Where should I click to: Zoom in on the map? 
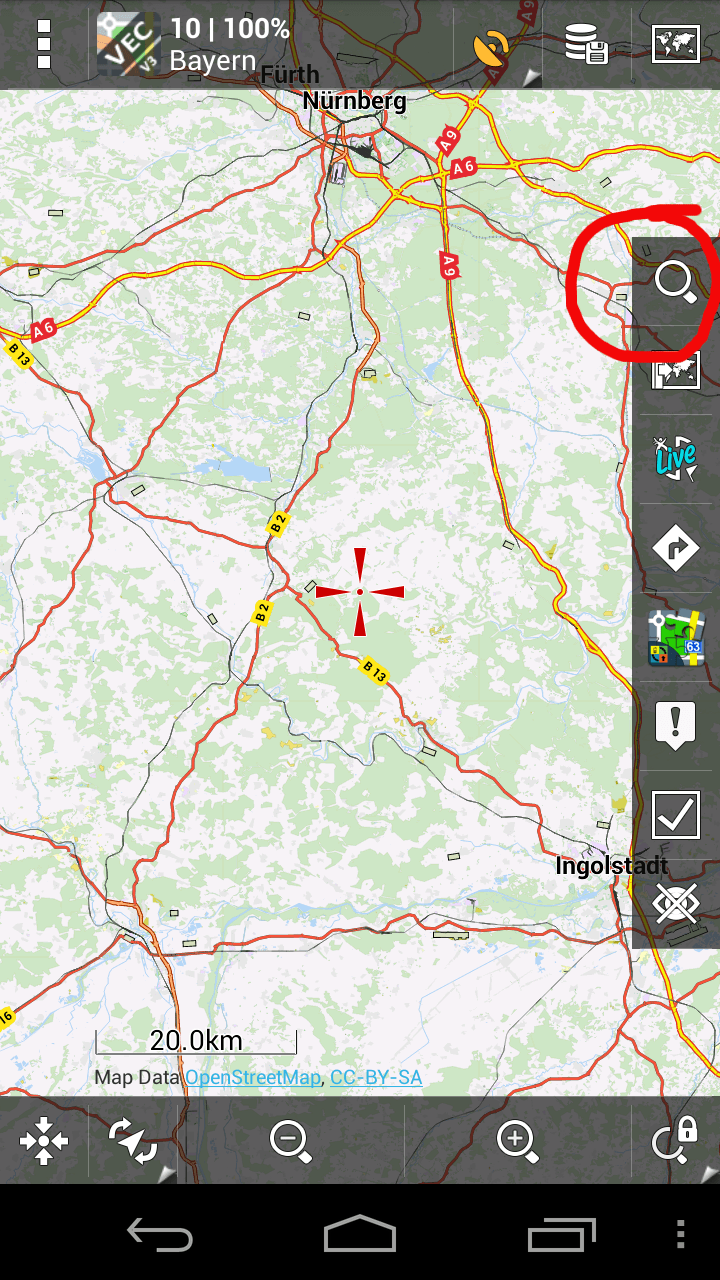tap(518, 1141)
